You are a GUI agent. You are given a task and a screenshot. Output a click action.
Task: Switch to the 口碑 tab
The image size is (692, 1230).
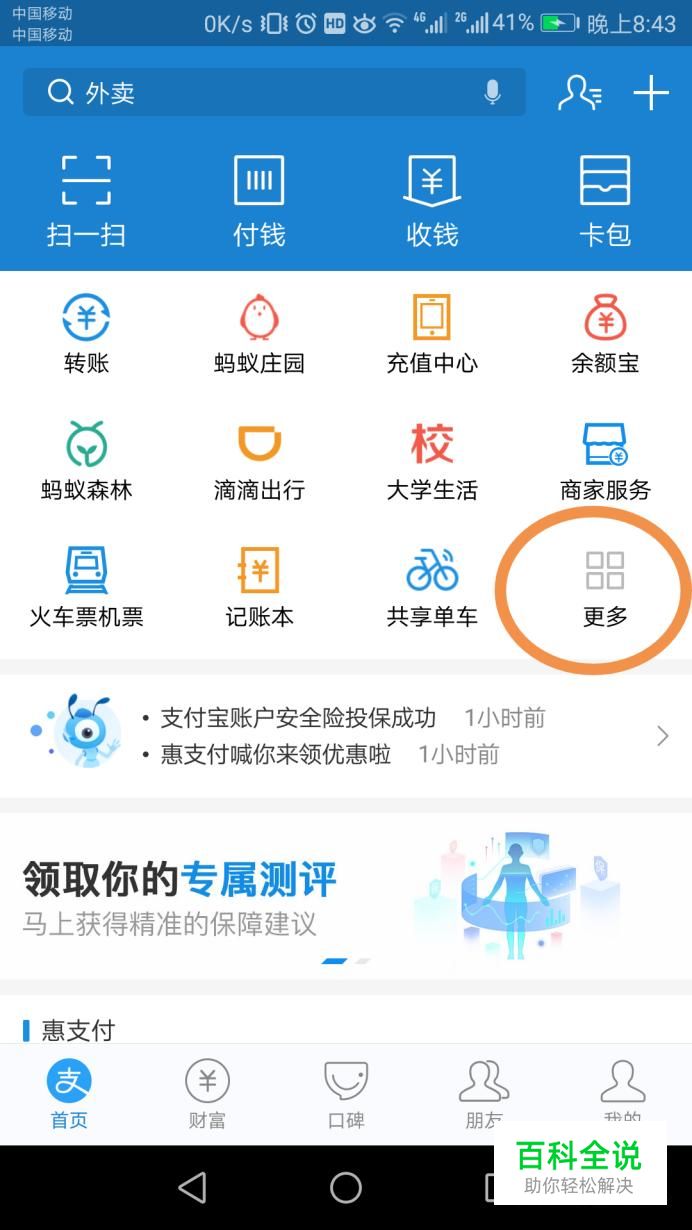click(346, 1094)
